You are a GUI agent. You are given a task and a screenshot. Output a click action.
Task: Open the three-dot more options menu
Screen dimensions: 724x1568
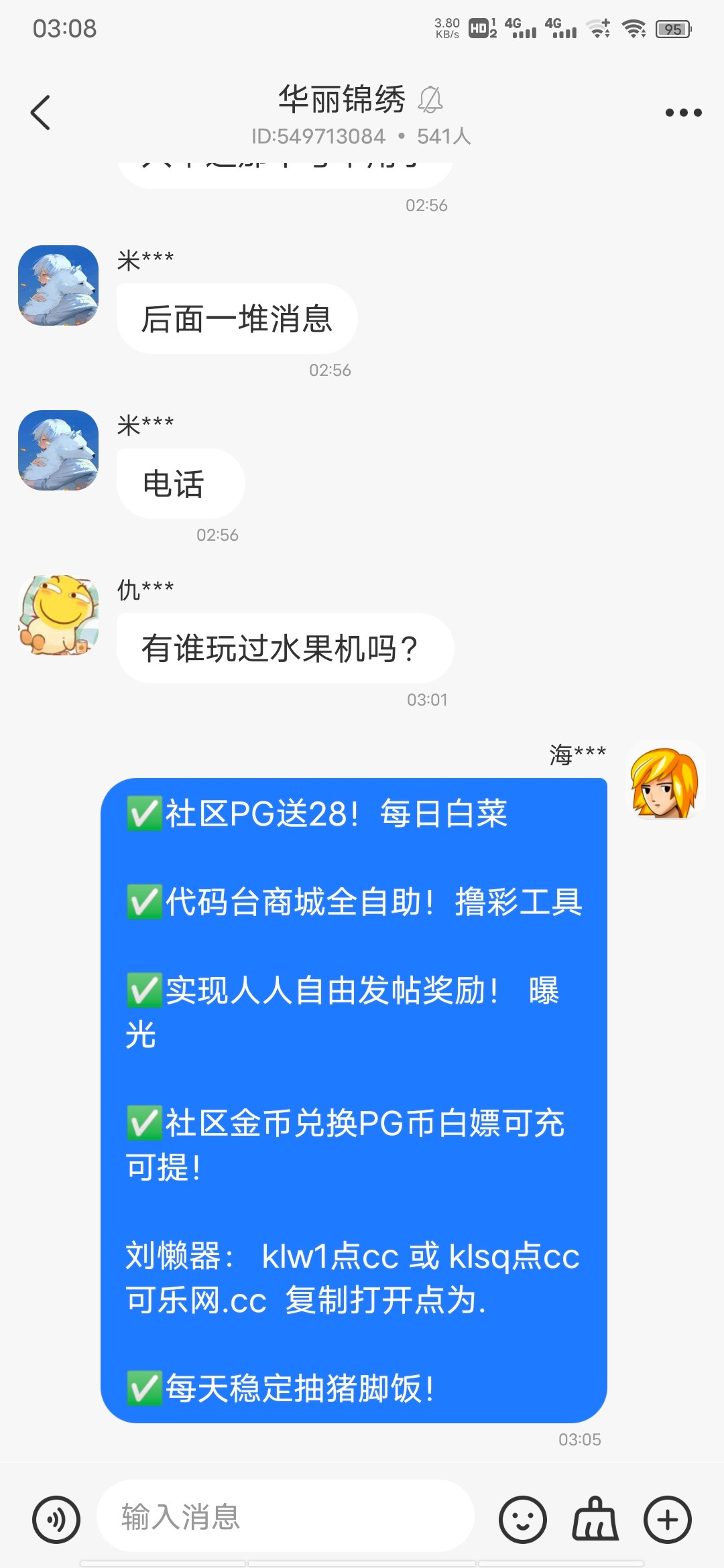(x=683, y=113)
